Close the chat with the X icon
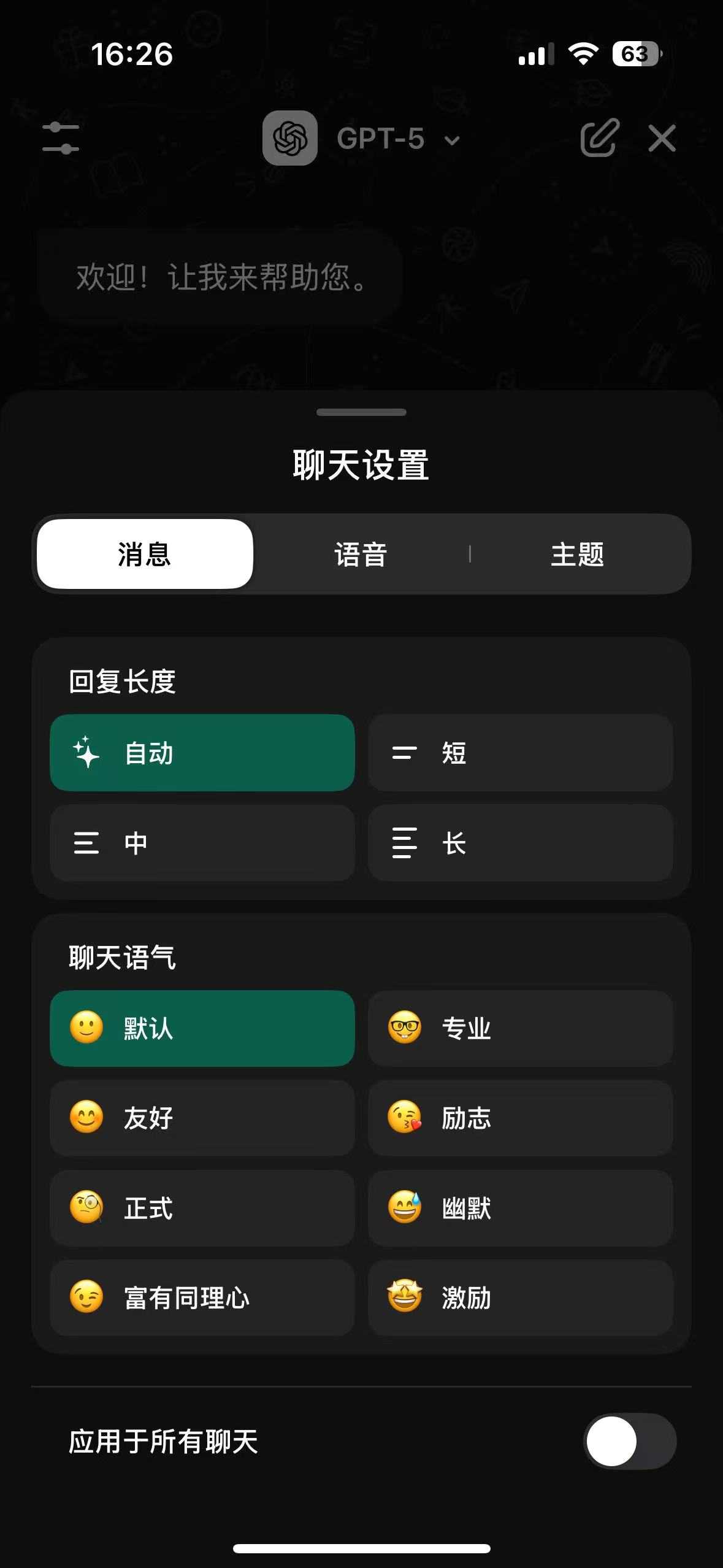Image resolution: width=723 pixels, height=1568 pixels. (662, 138)
